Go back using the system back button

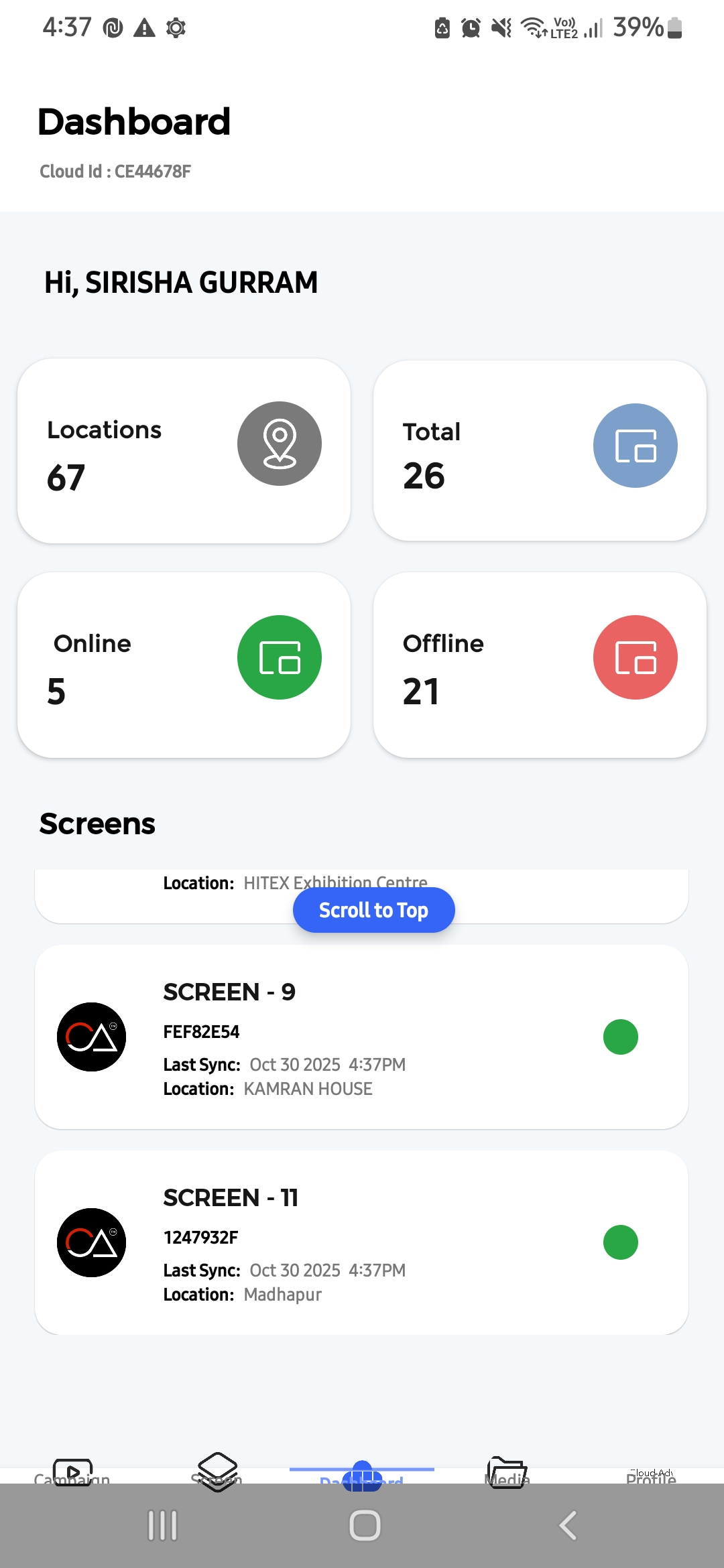[x=567, y=1526]
